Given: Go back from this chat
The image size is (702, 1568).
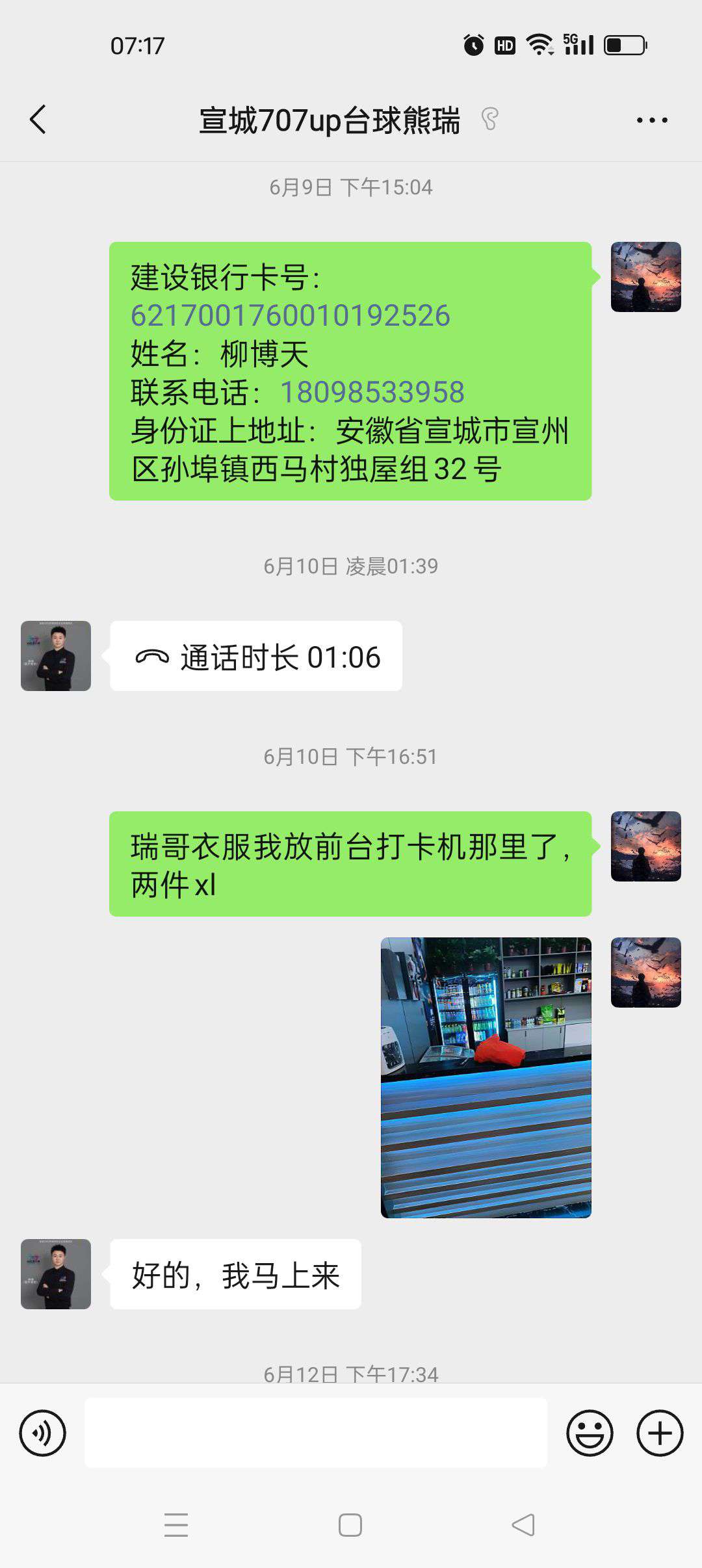Looking at the screenshot, I should coord(38,120).
